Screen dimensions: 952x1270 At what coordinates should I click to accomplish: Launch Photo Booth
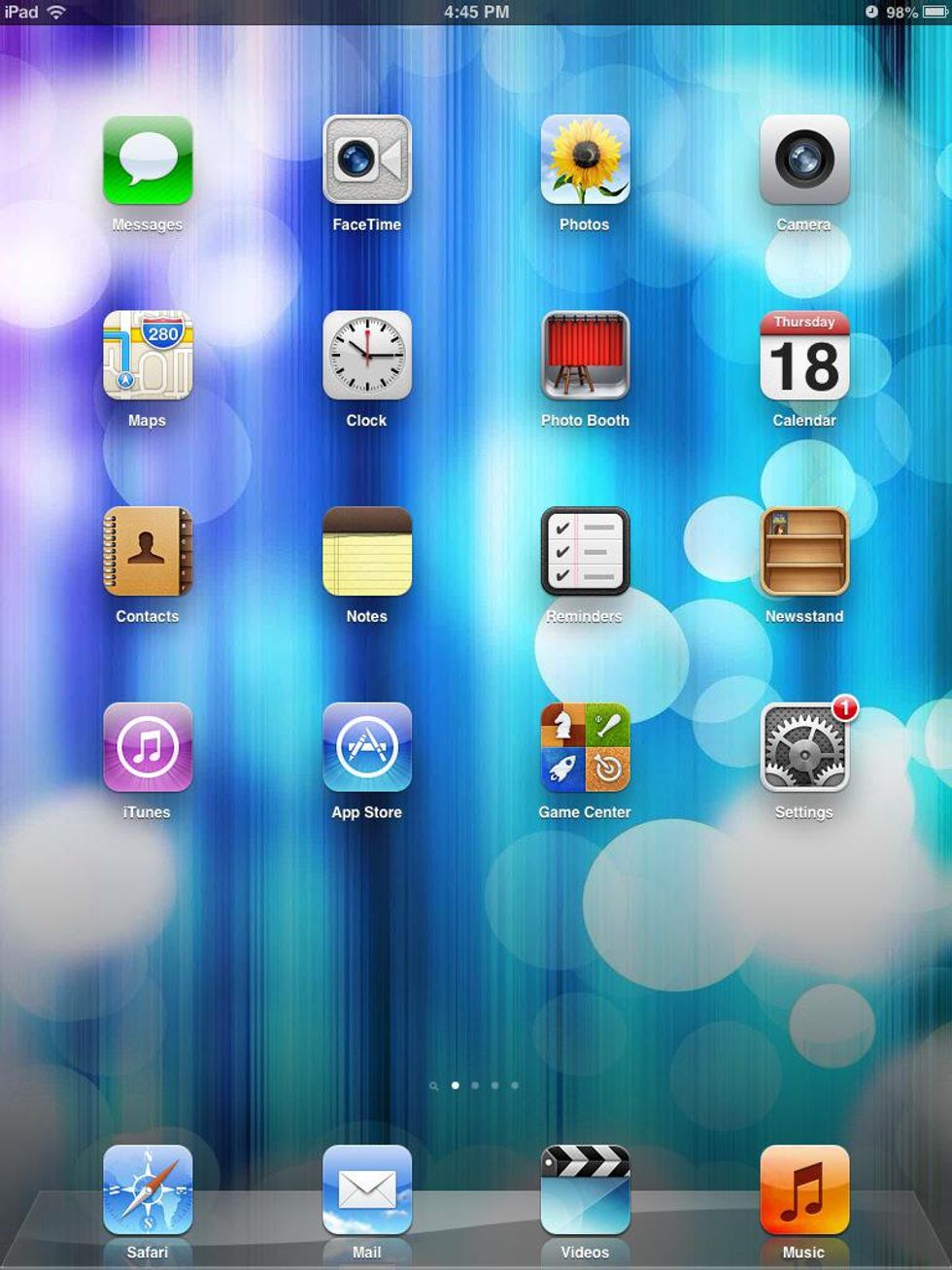(x=585, y=356)
